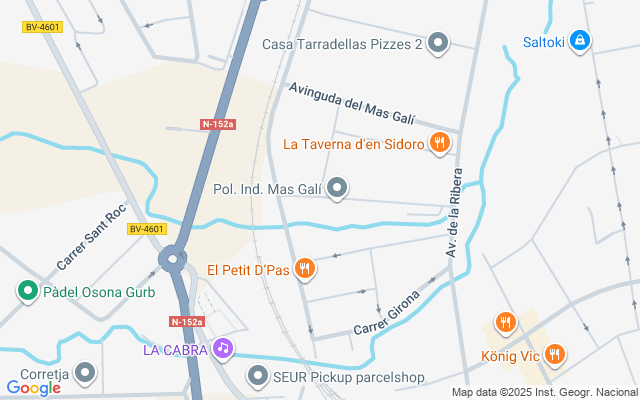This screenshot has height=400, width=640.
Task: Open the Casa Tarradellas Pizzes 2 marker
Action: tap(437, 43)
